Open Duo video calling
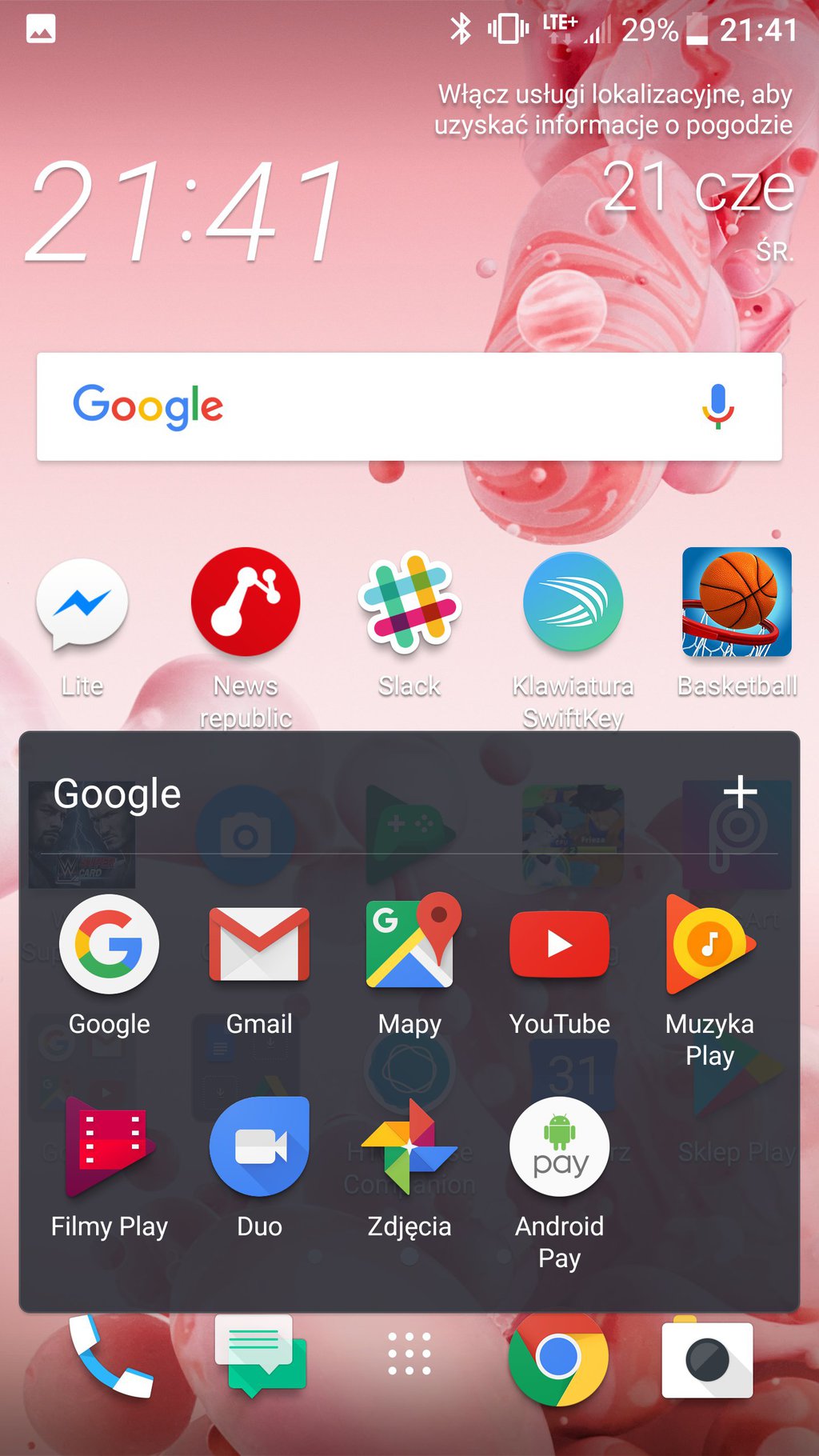 [259, 1147]
